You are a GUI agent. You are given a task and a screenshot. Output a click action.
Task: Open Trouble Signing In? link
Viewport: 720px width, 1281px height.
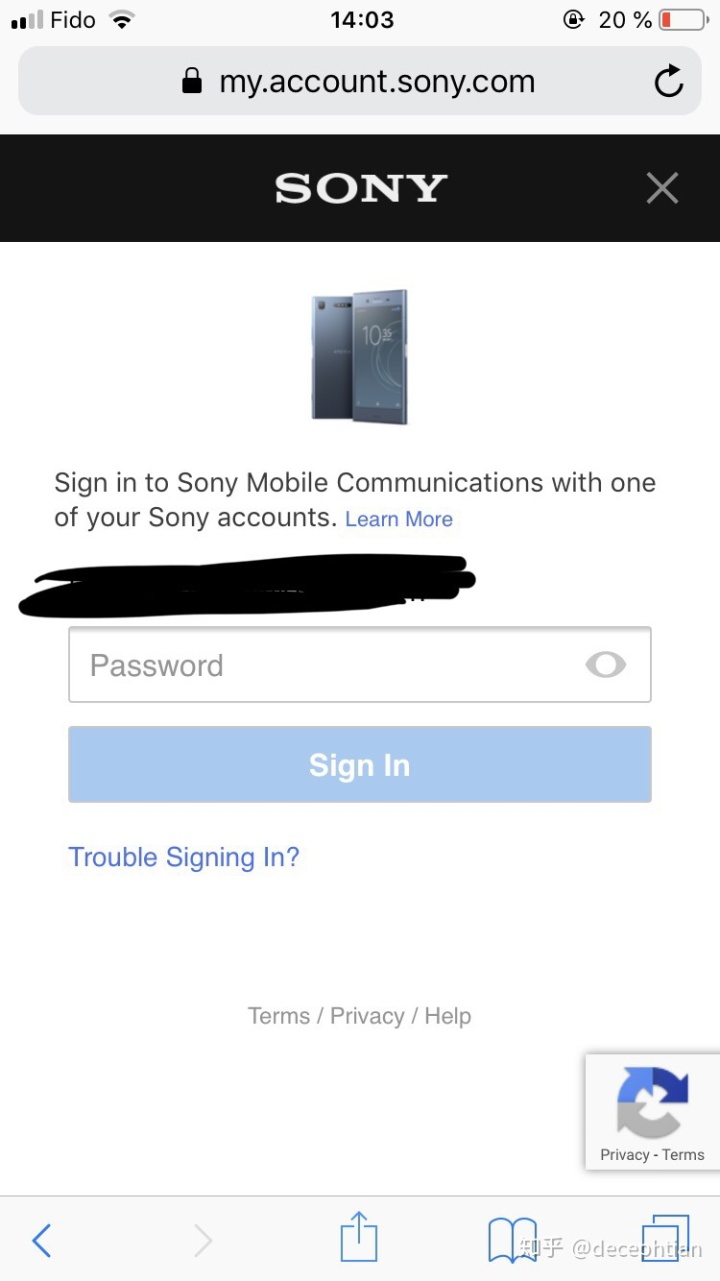click(x=184, y=857)
